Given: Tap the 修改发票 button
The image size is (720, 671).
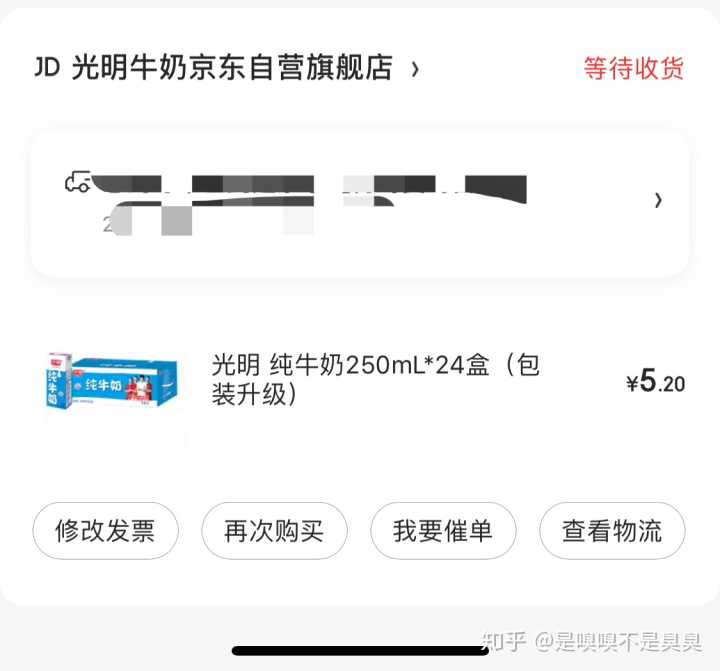Looking at the screenshot, I should (x=105, y=530).
